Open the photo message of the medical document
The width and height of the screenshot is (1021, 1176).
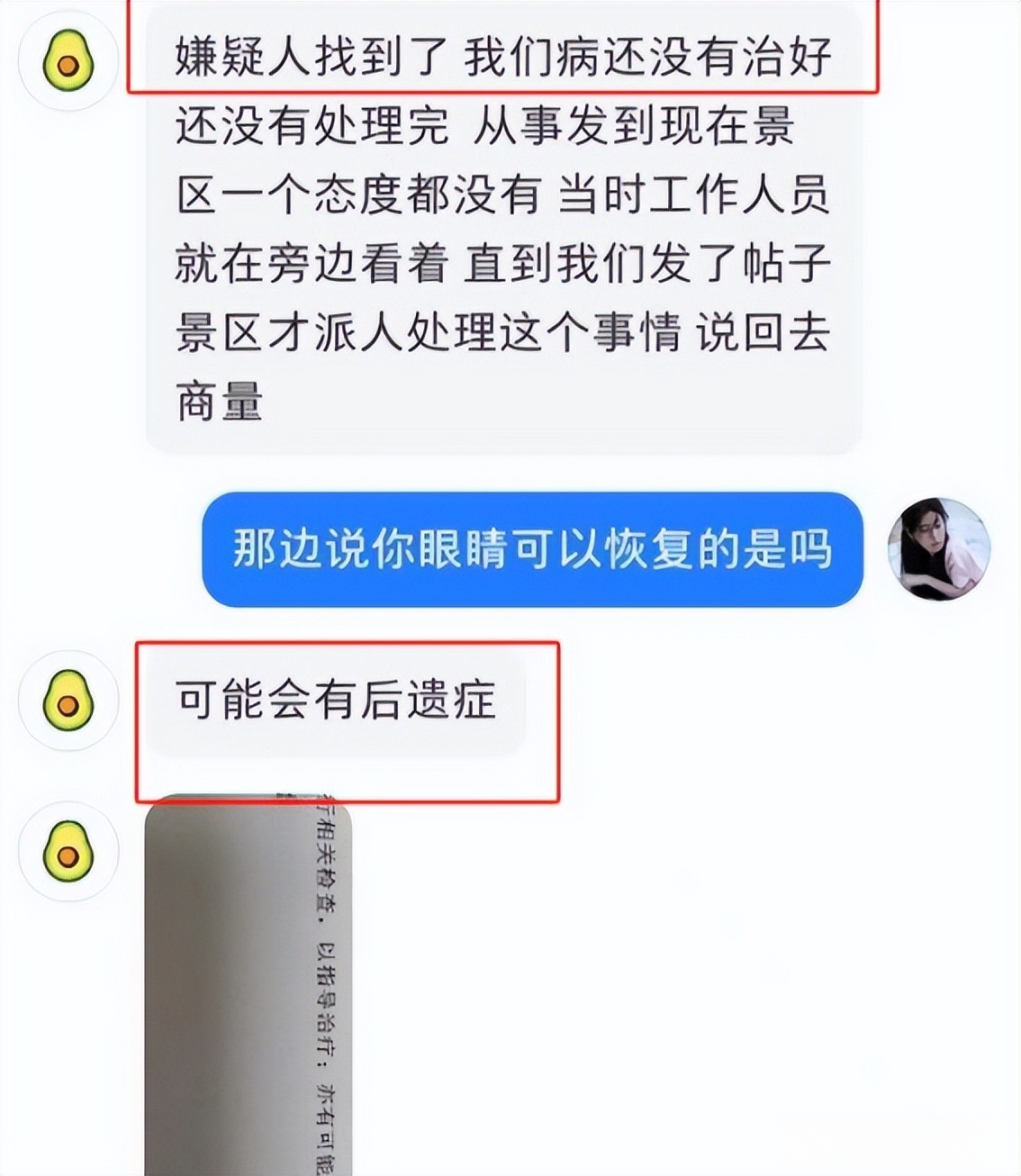click(248, 986)
